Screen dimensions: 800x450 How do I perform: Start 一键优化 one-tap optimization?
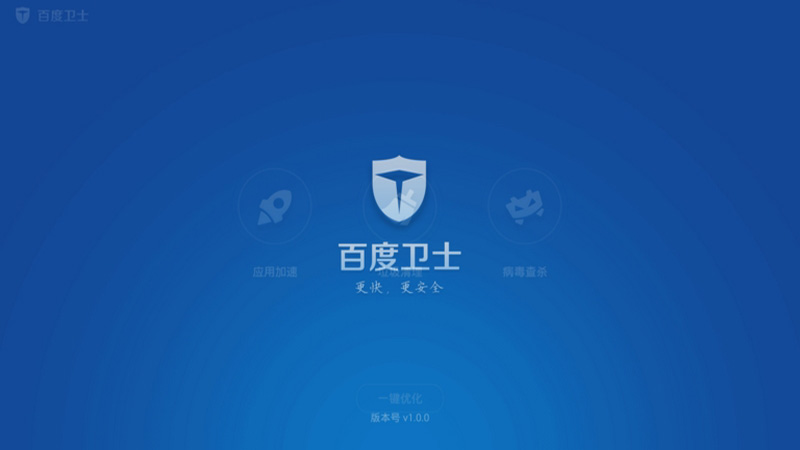[399, 397]
